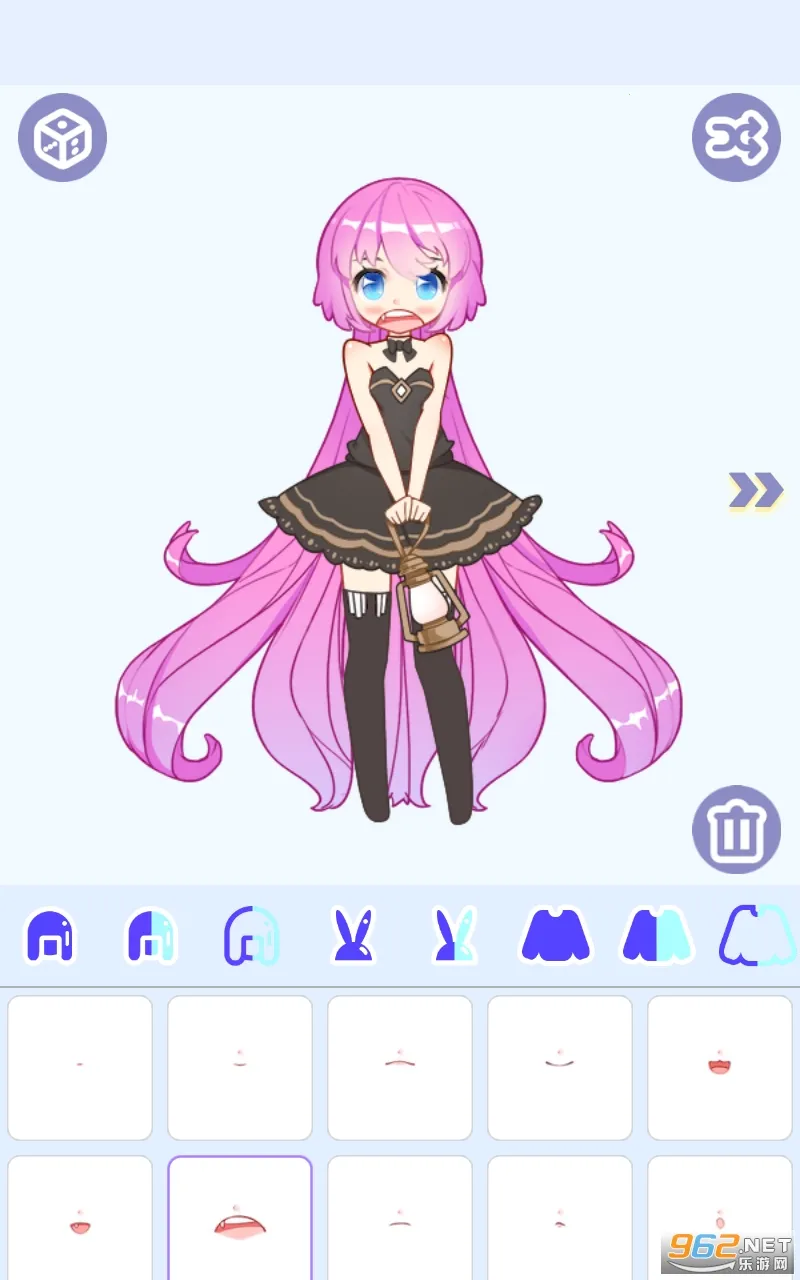Randomize the character with the dice button
Image resolution: width=800 pixels, height=1280 pixels.
(x=62, y=138)
